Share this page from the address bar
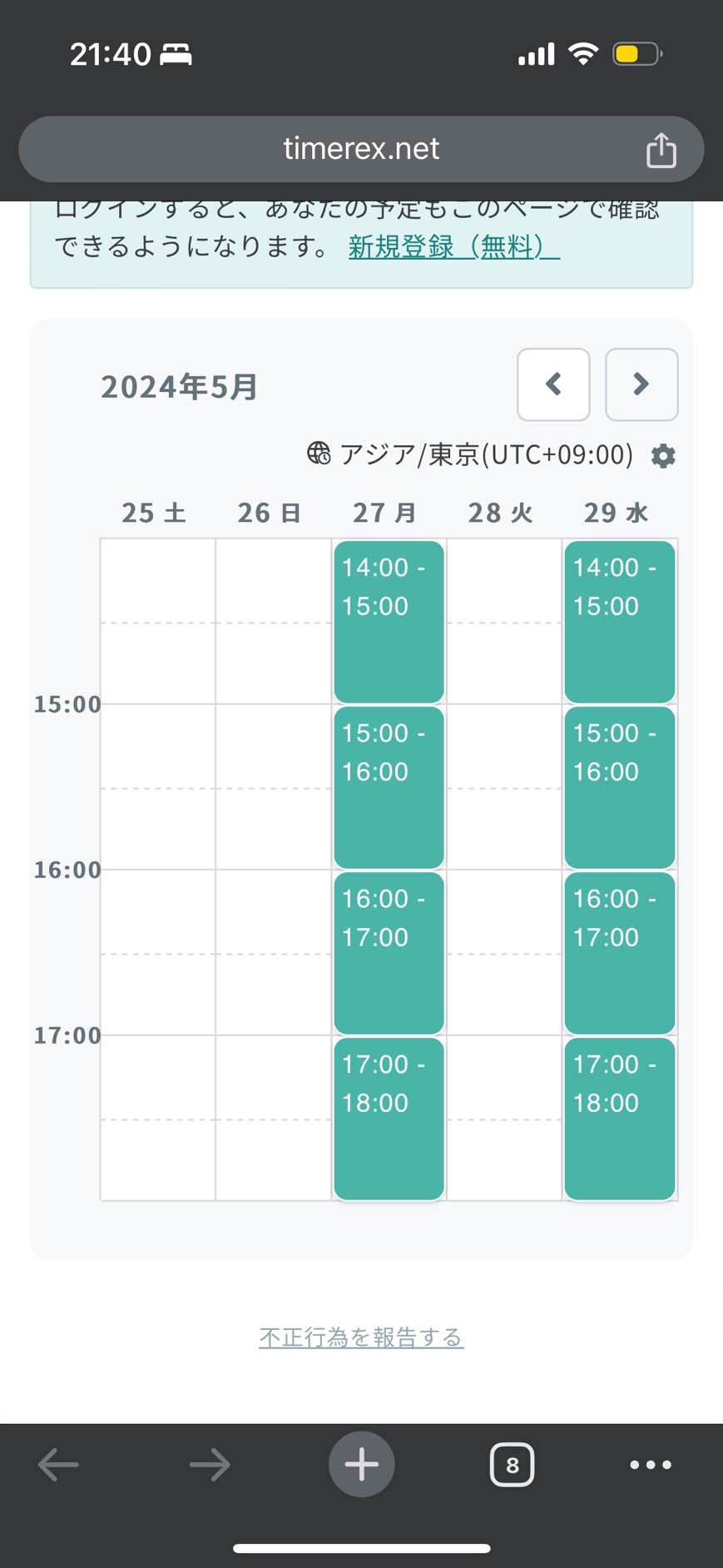 pos(661,150)
